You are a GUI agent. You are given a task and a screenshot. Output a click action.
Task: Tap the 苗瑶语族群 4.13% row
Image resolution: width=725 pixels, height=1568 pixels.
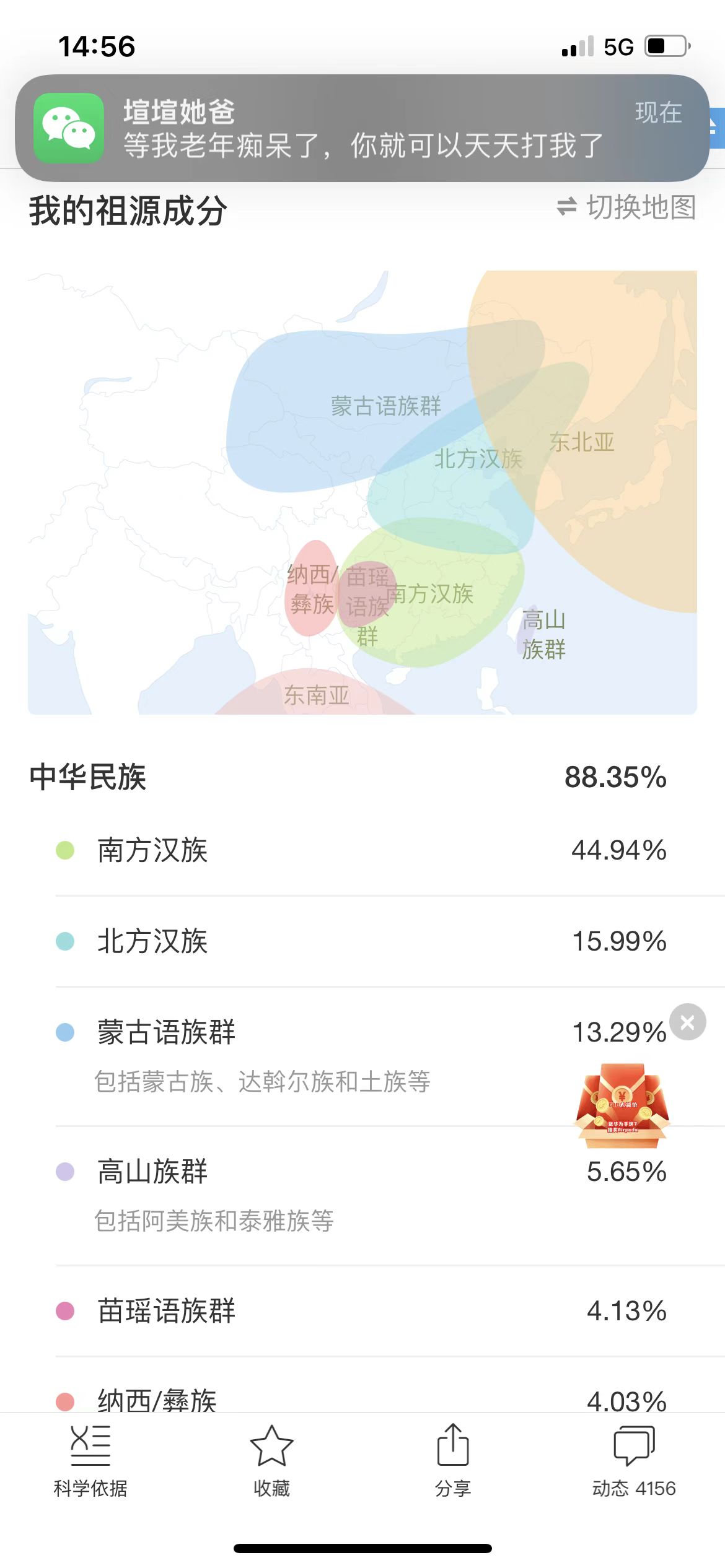pyautogui.click(x=362, y=1311)
